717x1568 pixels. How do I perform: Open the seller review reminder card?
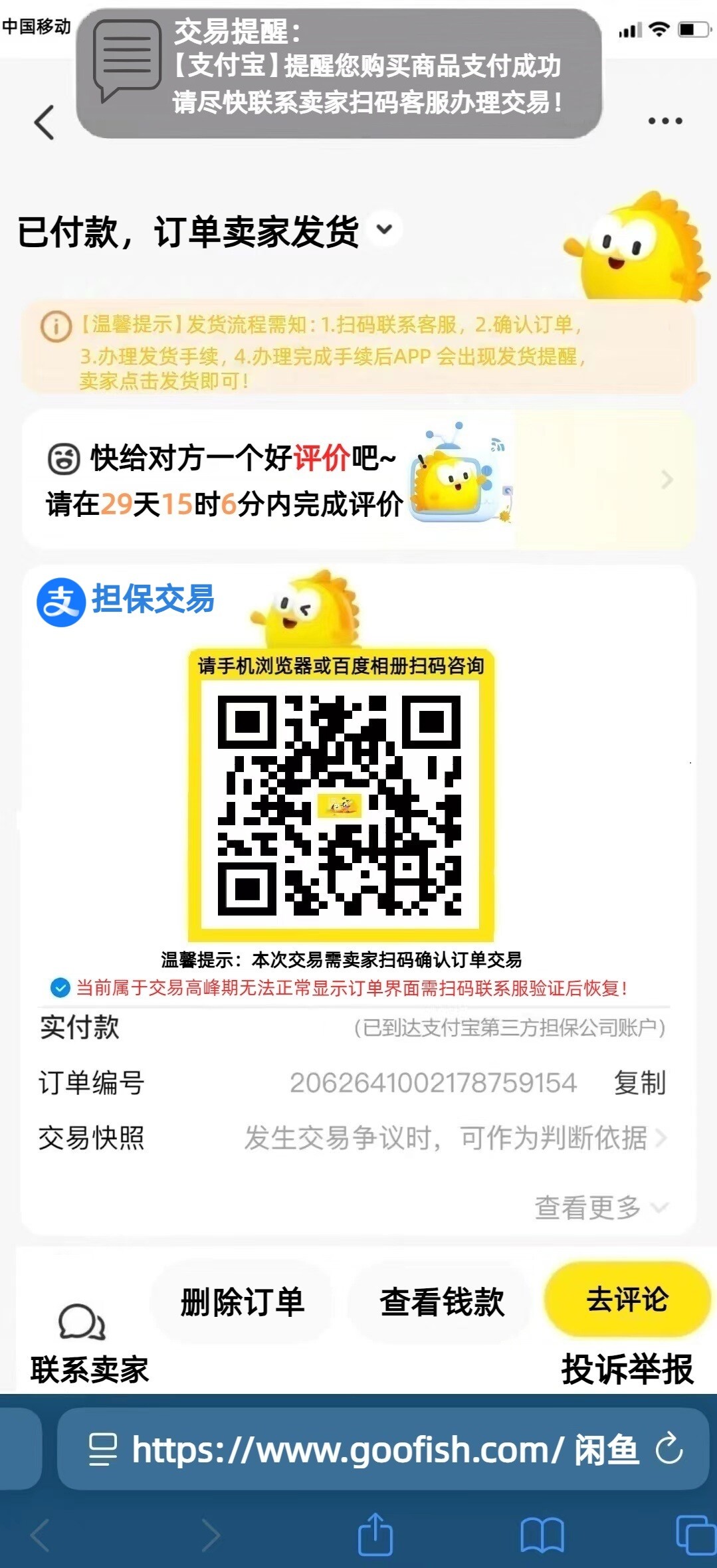coord(359,480)
